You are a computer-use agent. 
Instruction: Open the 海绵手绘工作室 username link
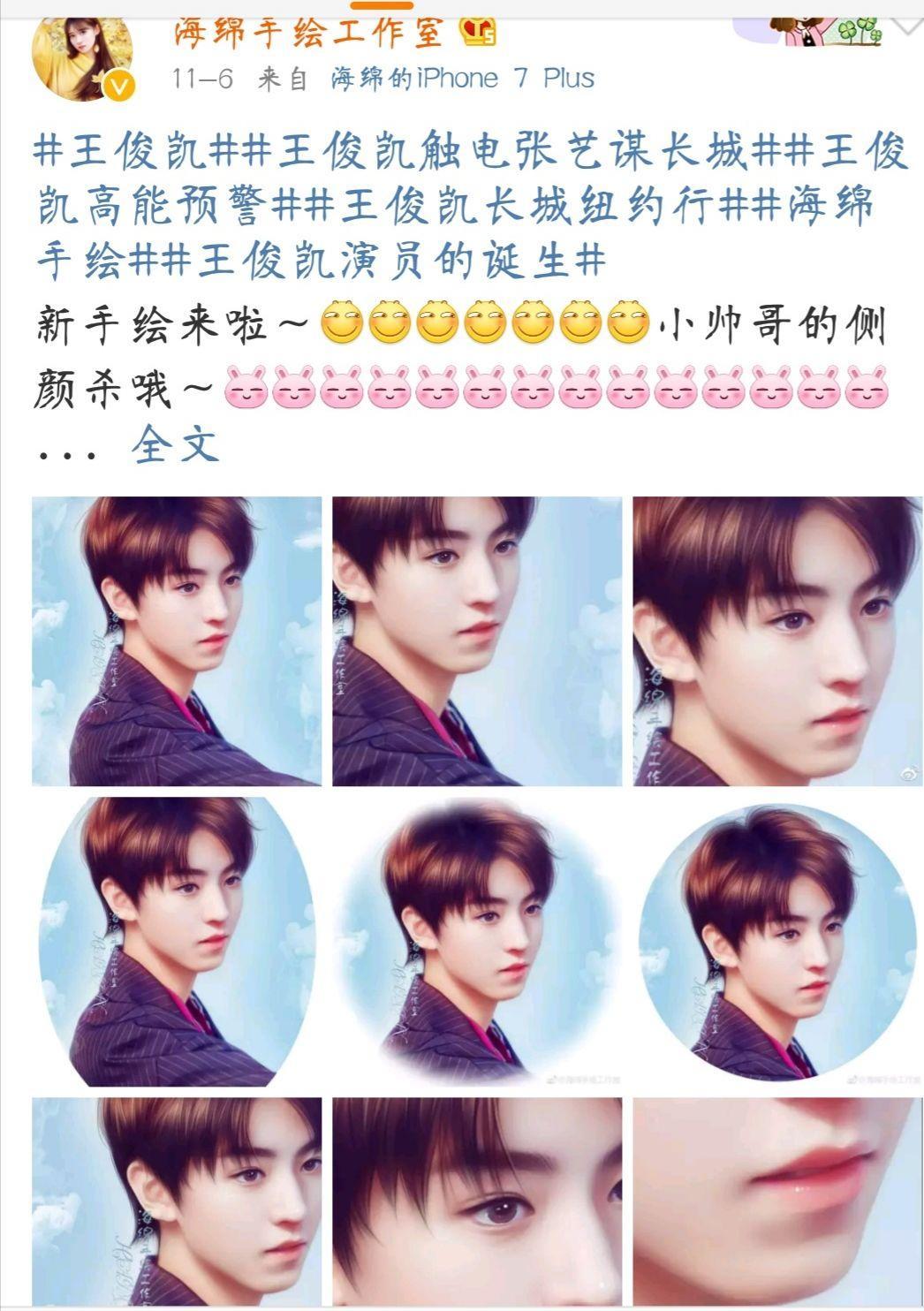pyautogui.click(x=307, y=34)
